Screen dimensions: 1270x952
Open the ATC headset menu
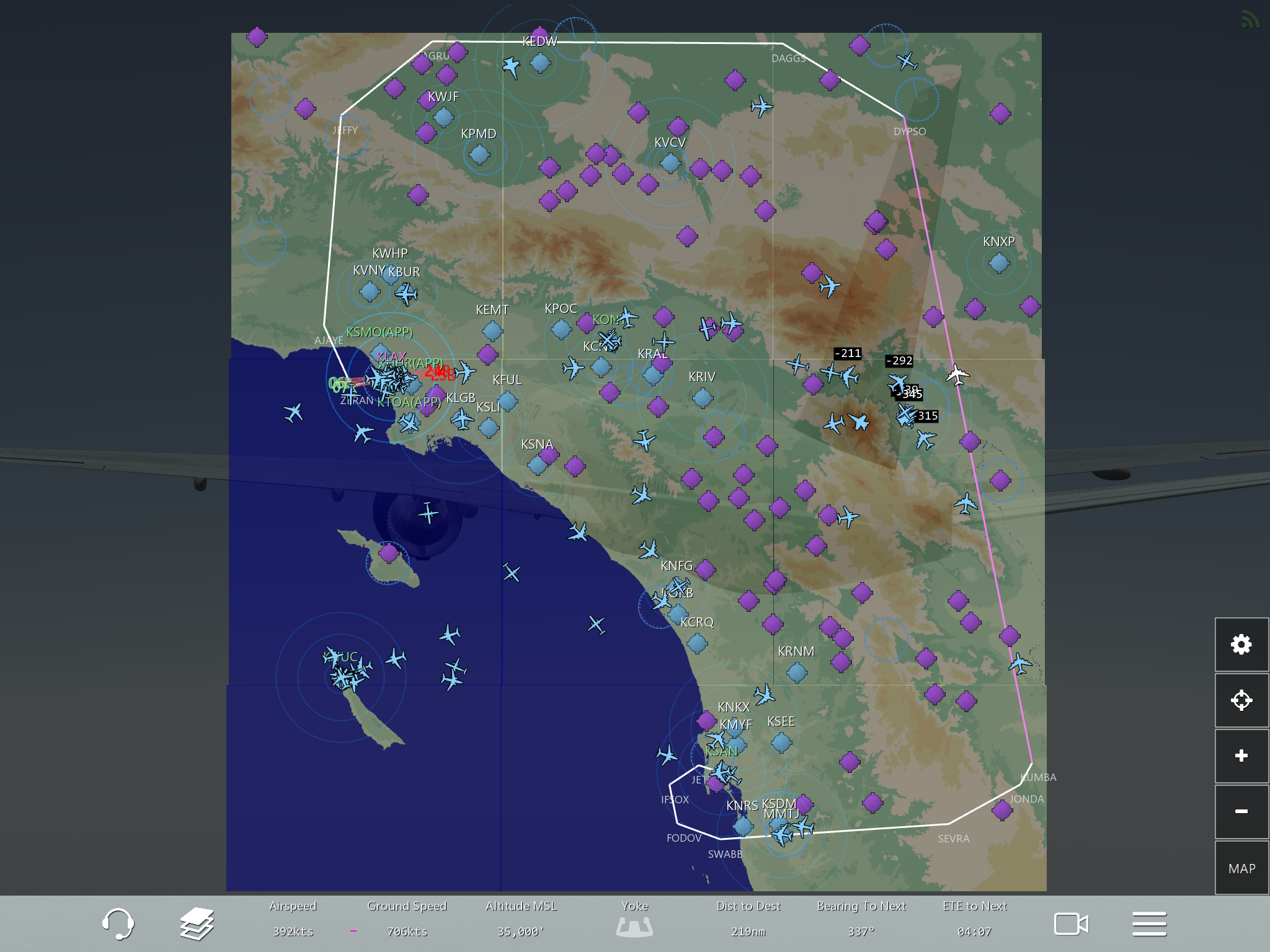pyautogui.click(x=117, y=924)
